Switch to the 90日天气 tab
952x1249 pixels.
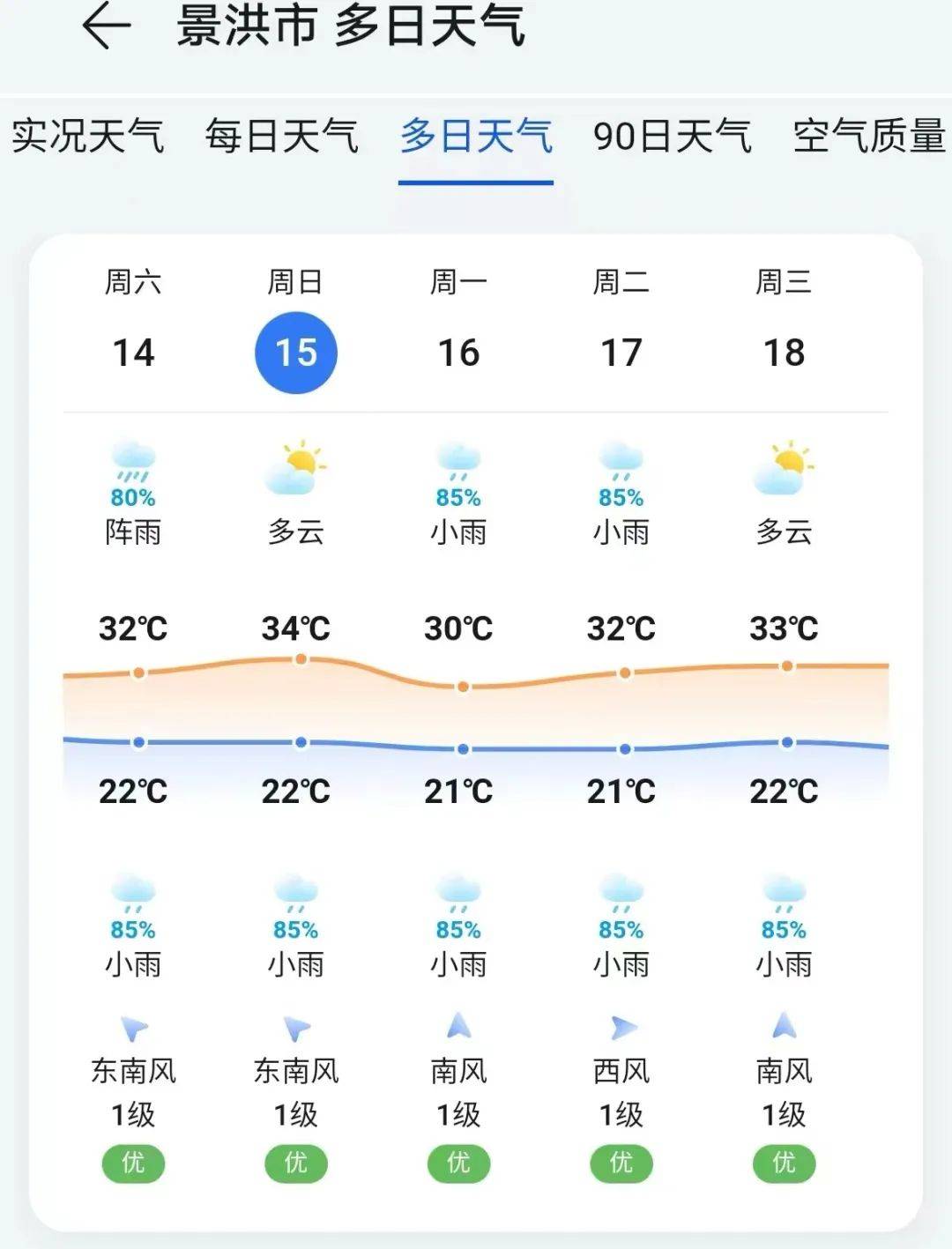pos(672,138)
